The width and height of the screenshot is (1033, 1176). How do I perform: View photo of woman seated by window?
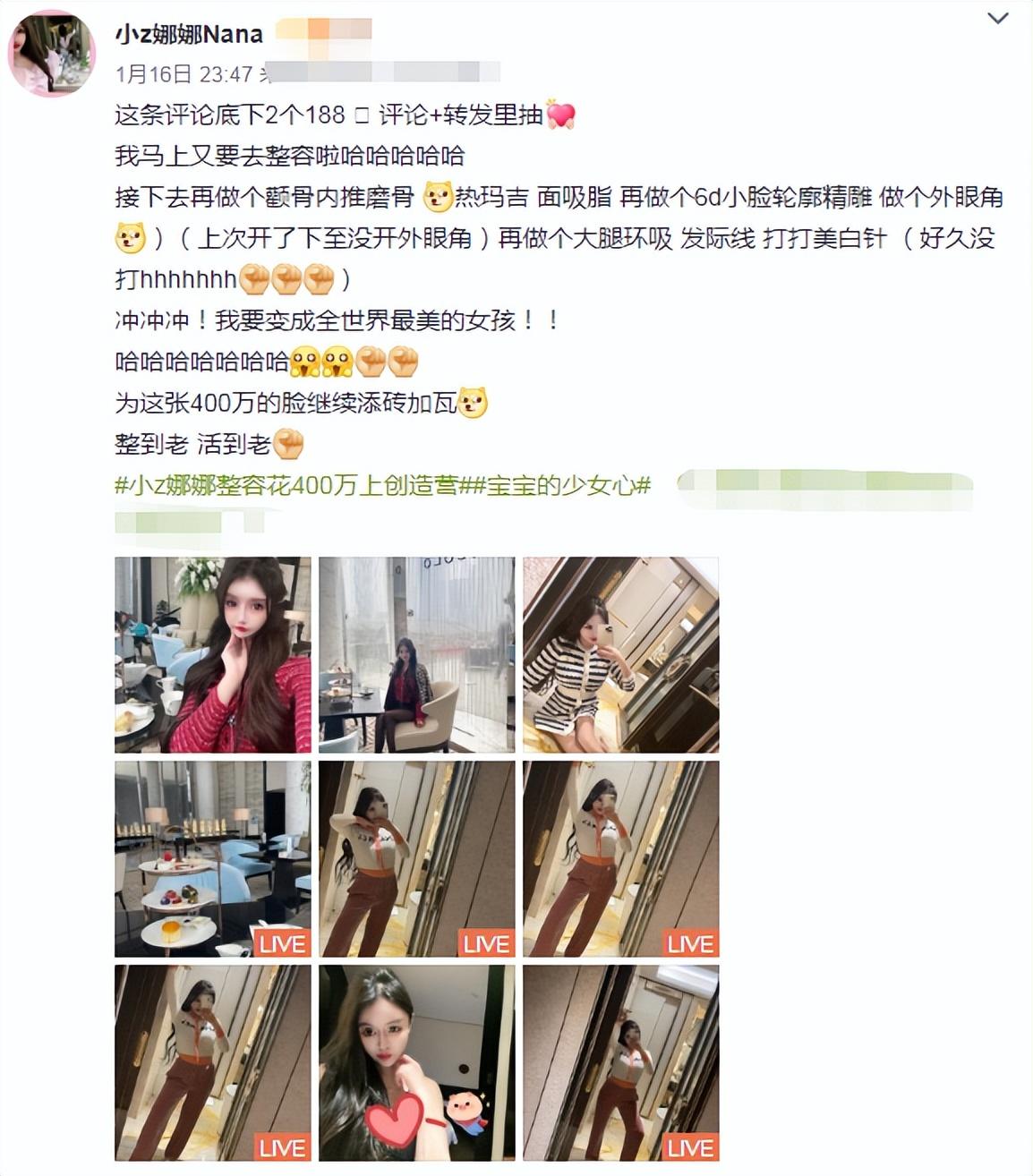pos(417,654)
